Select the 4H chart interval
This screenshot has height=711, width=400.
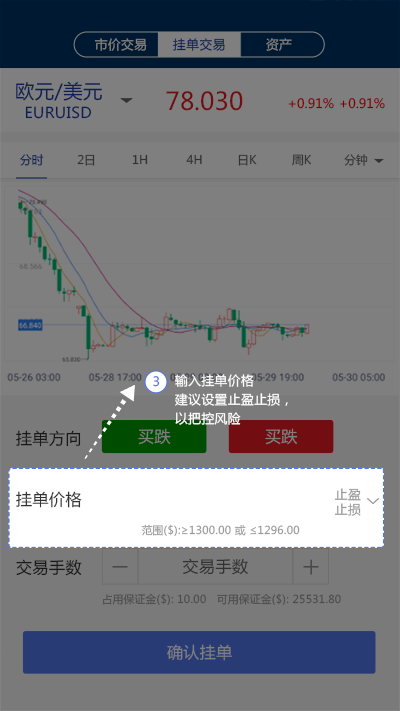click(x=194, y=160)
